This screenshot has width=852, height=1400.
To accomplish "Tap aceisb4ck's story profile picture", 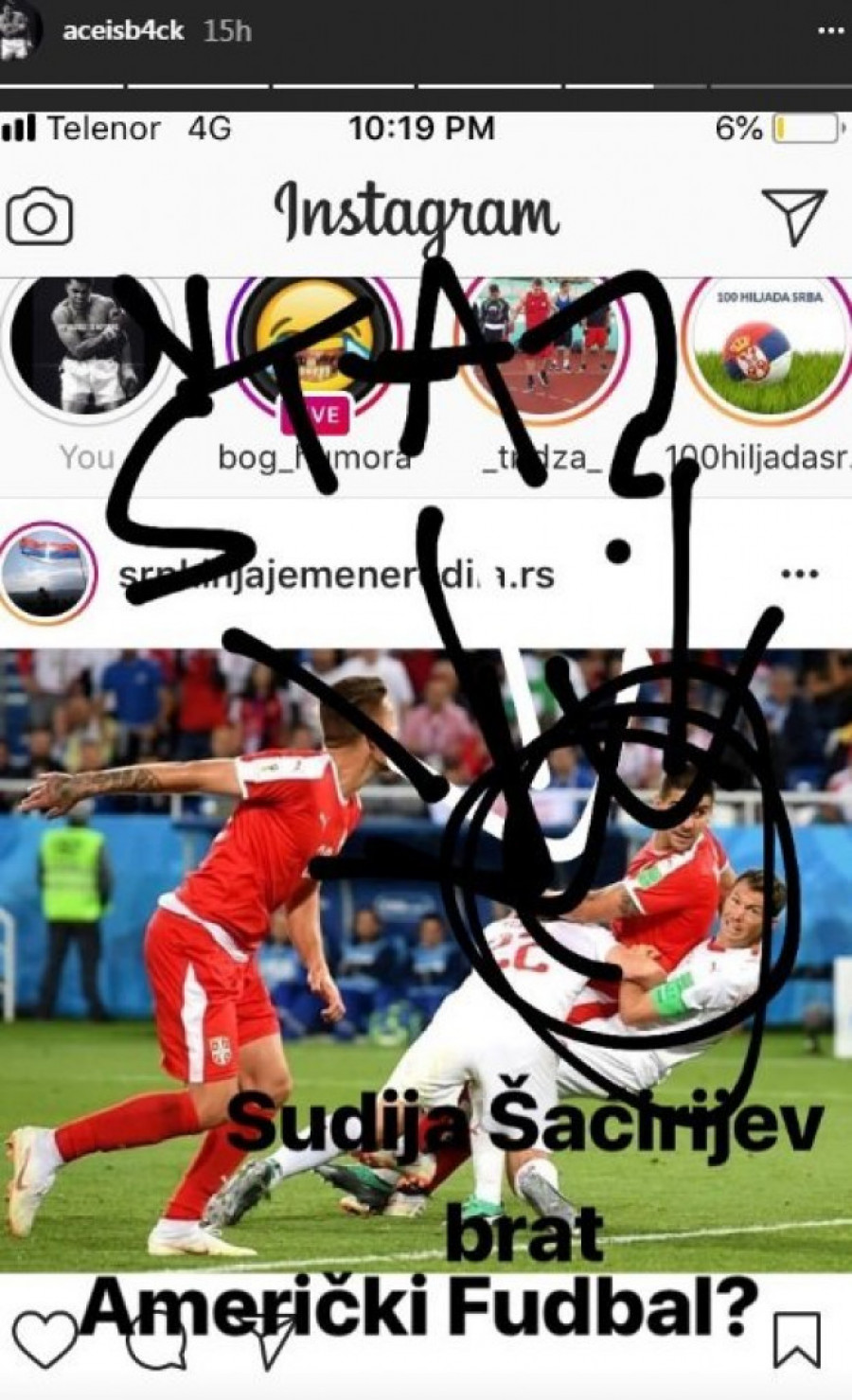I will (21, 30).
